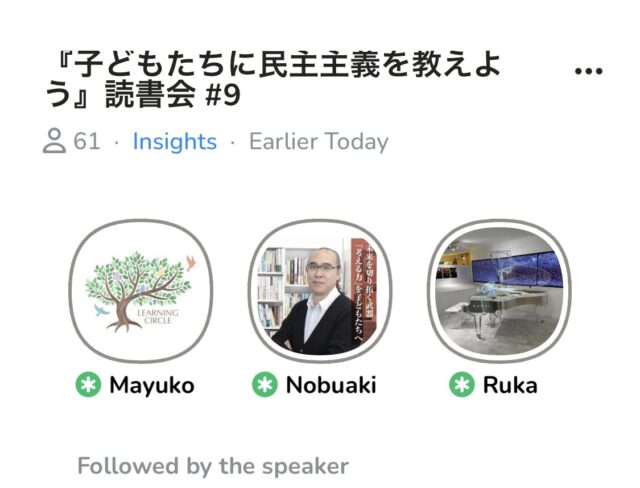Open Nobuaki's speaker profile
The height and width of the screenshot is (488, 640).
pos(317,290)
